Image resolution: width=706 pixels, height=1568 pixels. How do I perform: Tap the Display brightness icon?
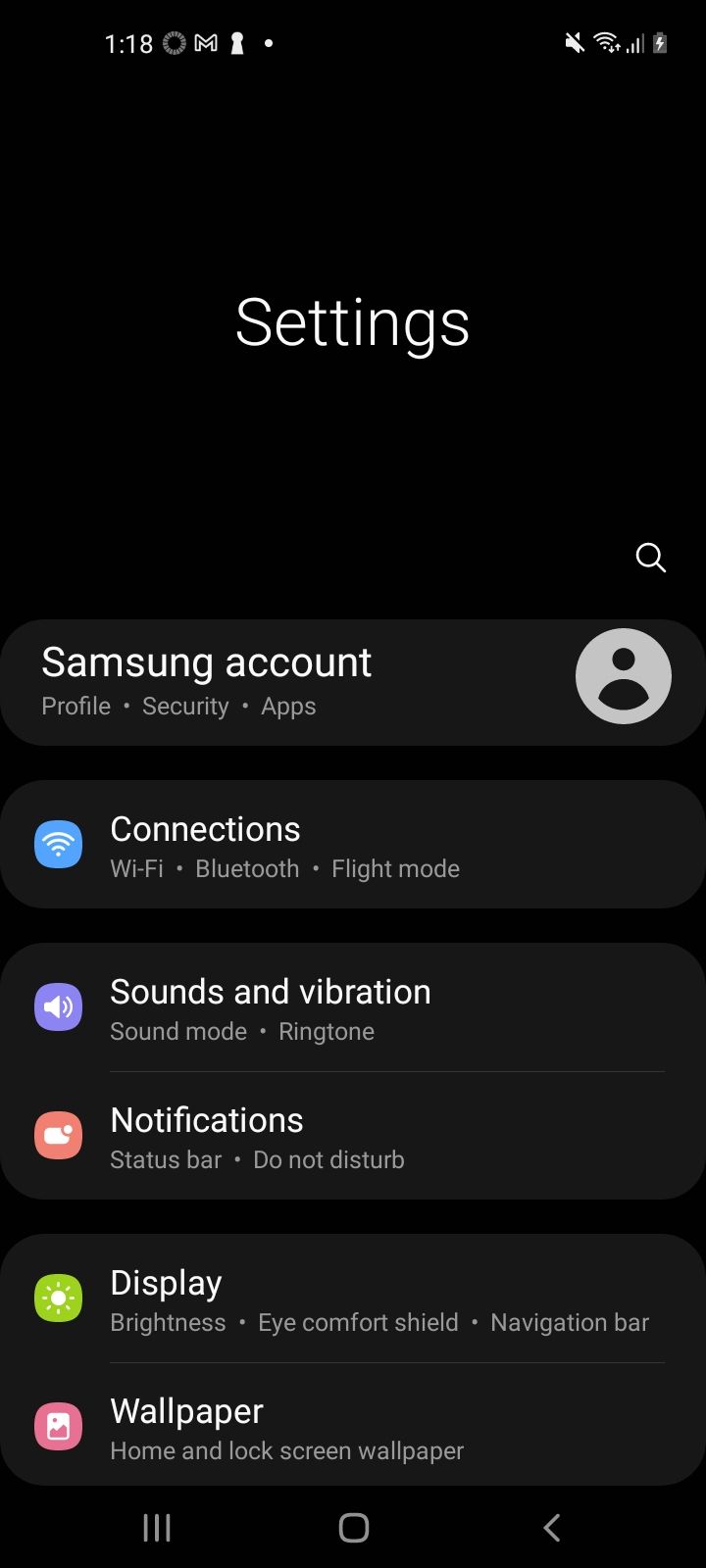pos(58,1297)
